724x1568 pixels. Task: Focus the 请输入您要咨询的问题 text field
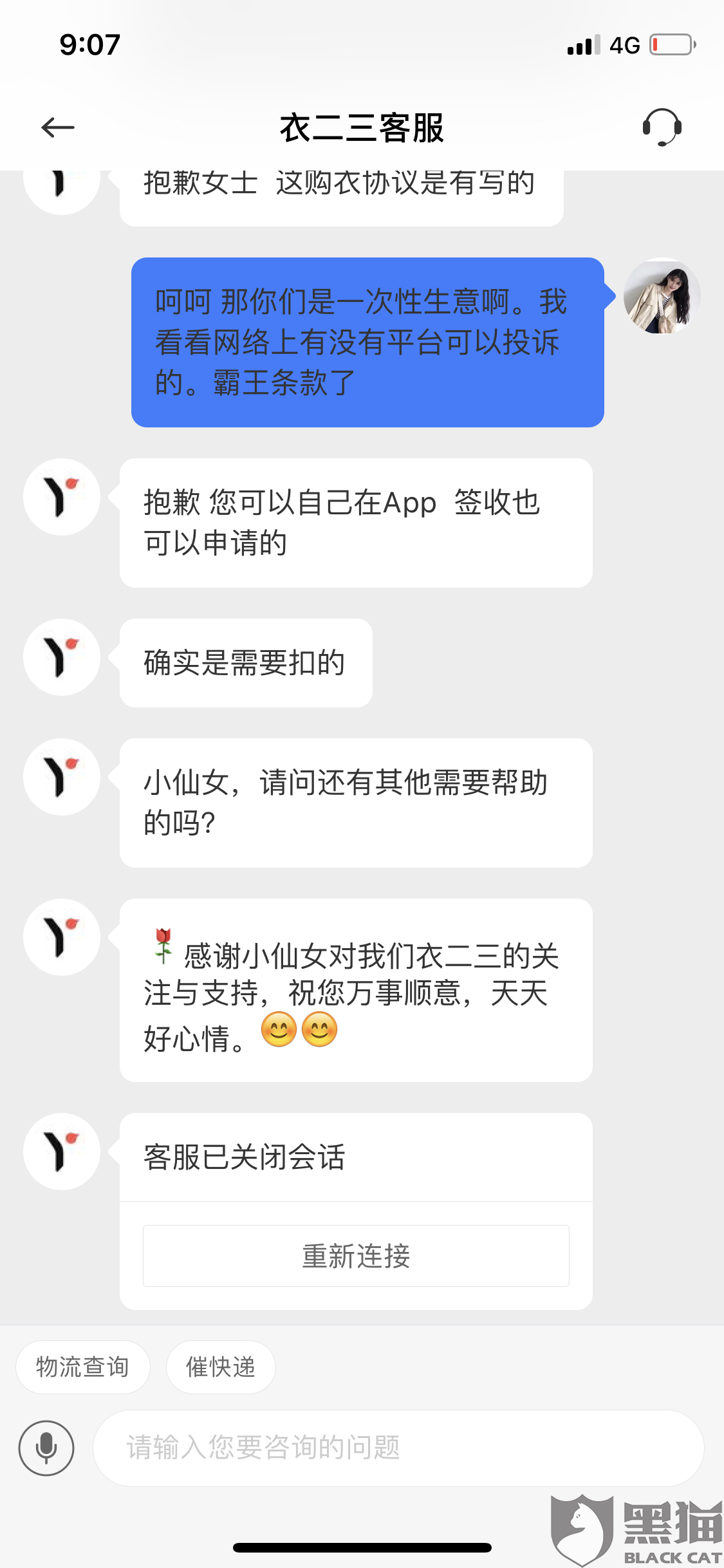[x=398, y=1448]
